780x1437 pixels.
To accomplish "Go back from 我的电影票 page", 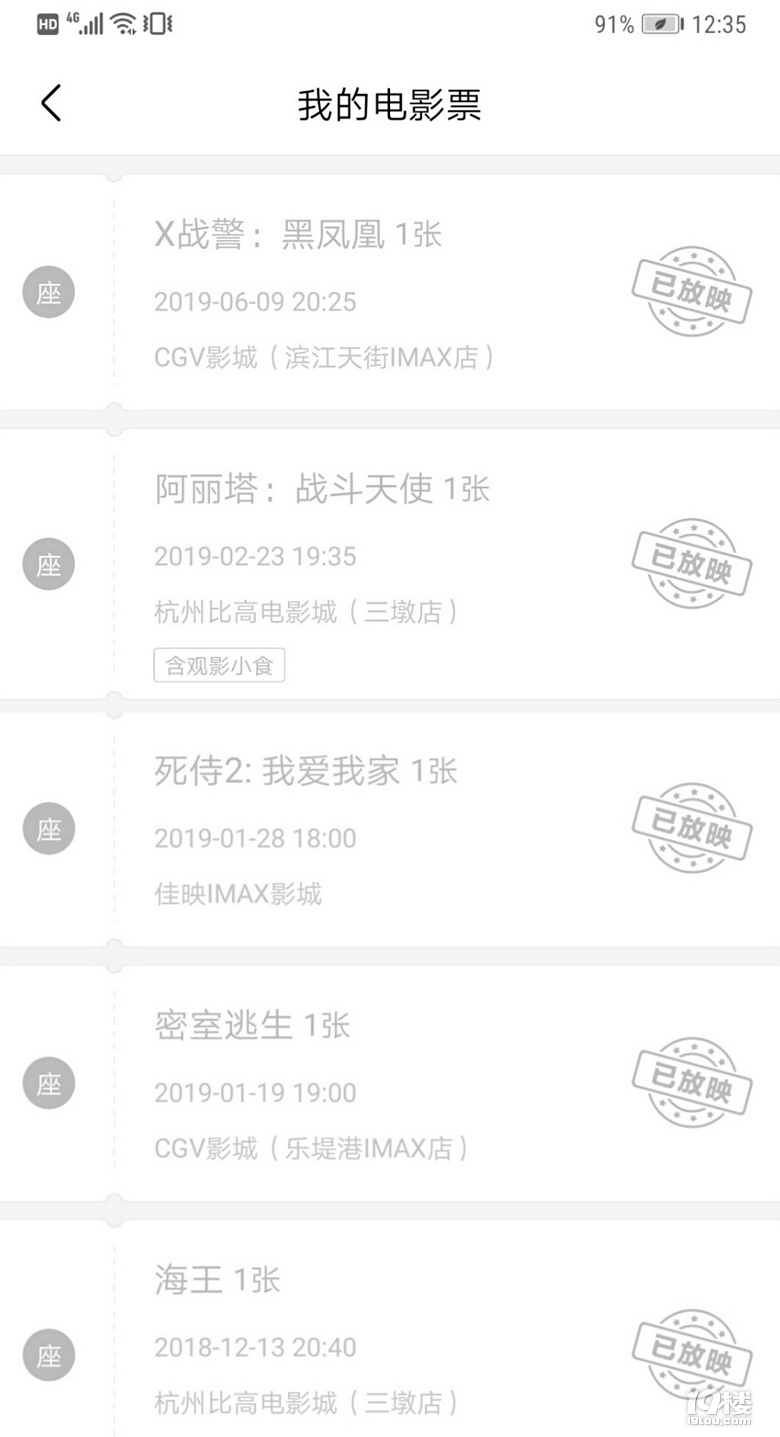I will tap(51, 103).
